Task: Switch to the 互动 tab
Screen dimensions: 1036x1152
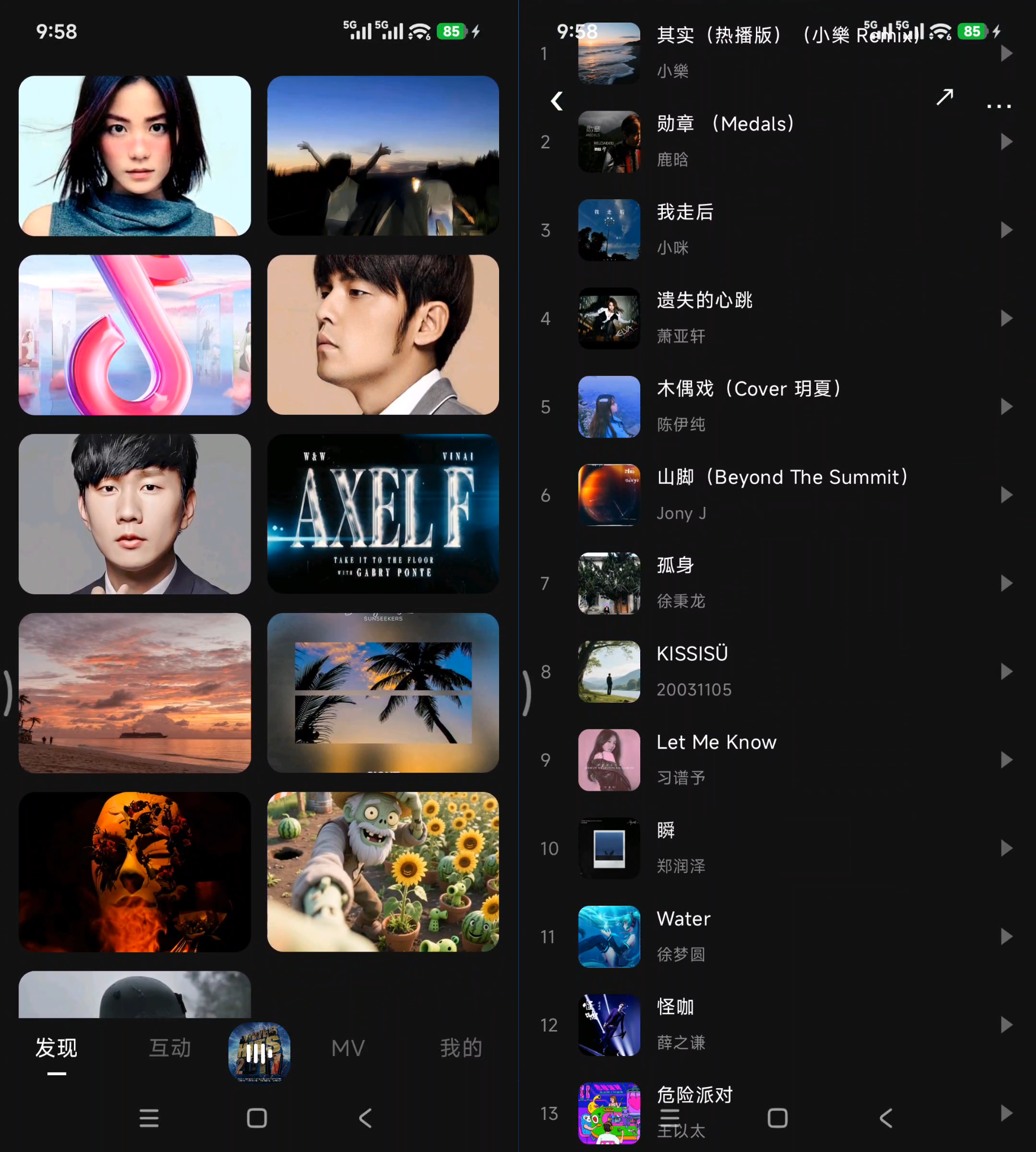Action: 169,1047
